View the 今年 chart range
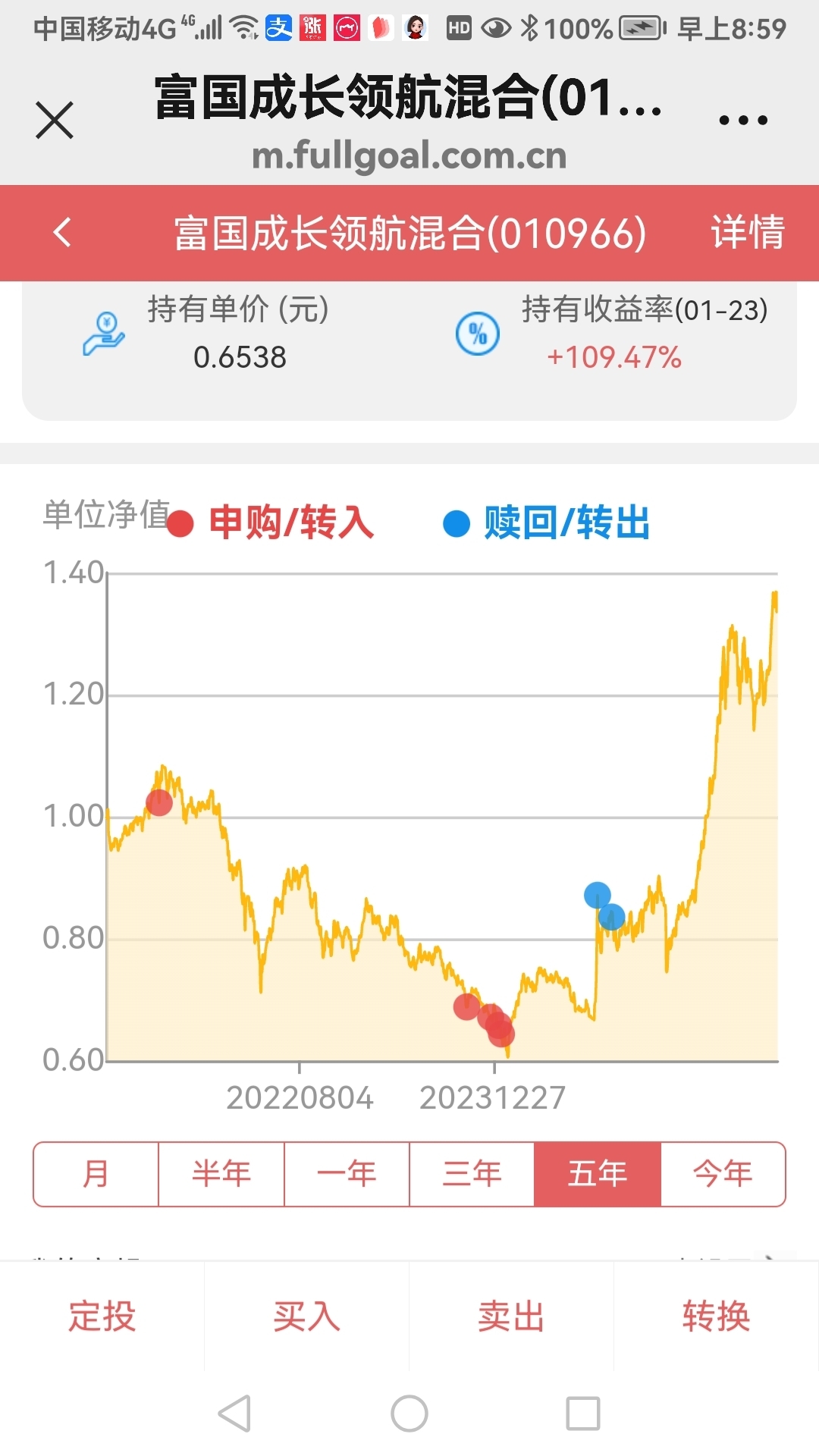This screenshot has width=819, height=1456. (723, 1174)
